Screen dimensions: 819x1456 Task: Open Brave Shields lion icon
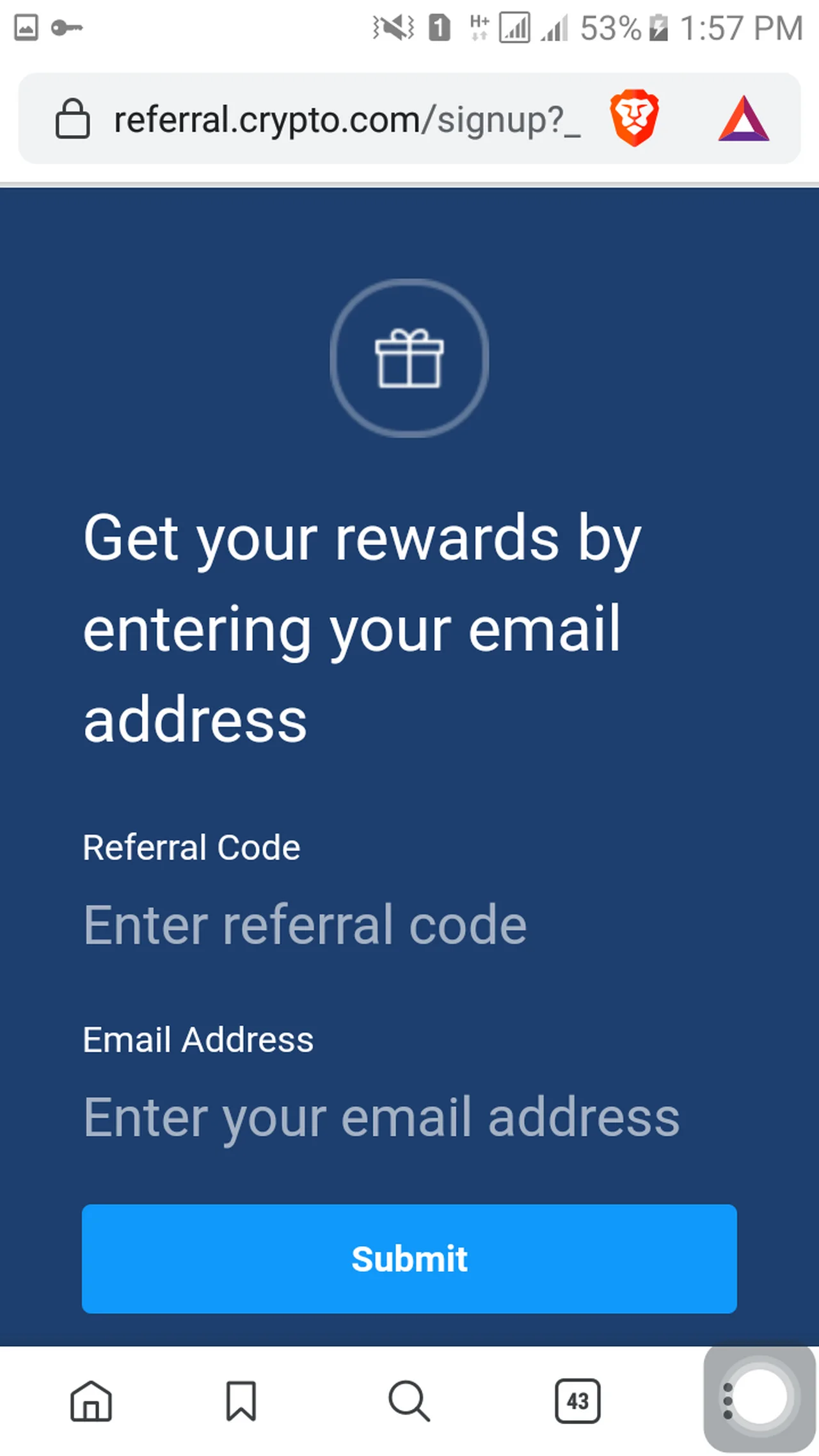pyautogui.click(x=633, y=118)
